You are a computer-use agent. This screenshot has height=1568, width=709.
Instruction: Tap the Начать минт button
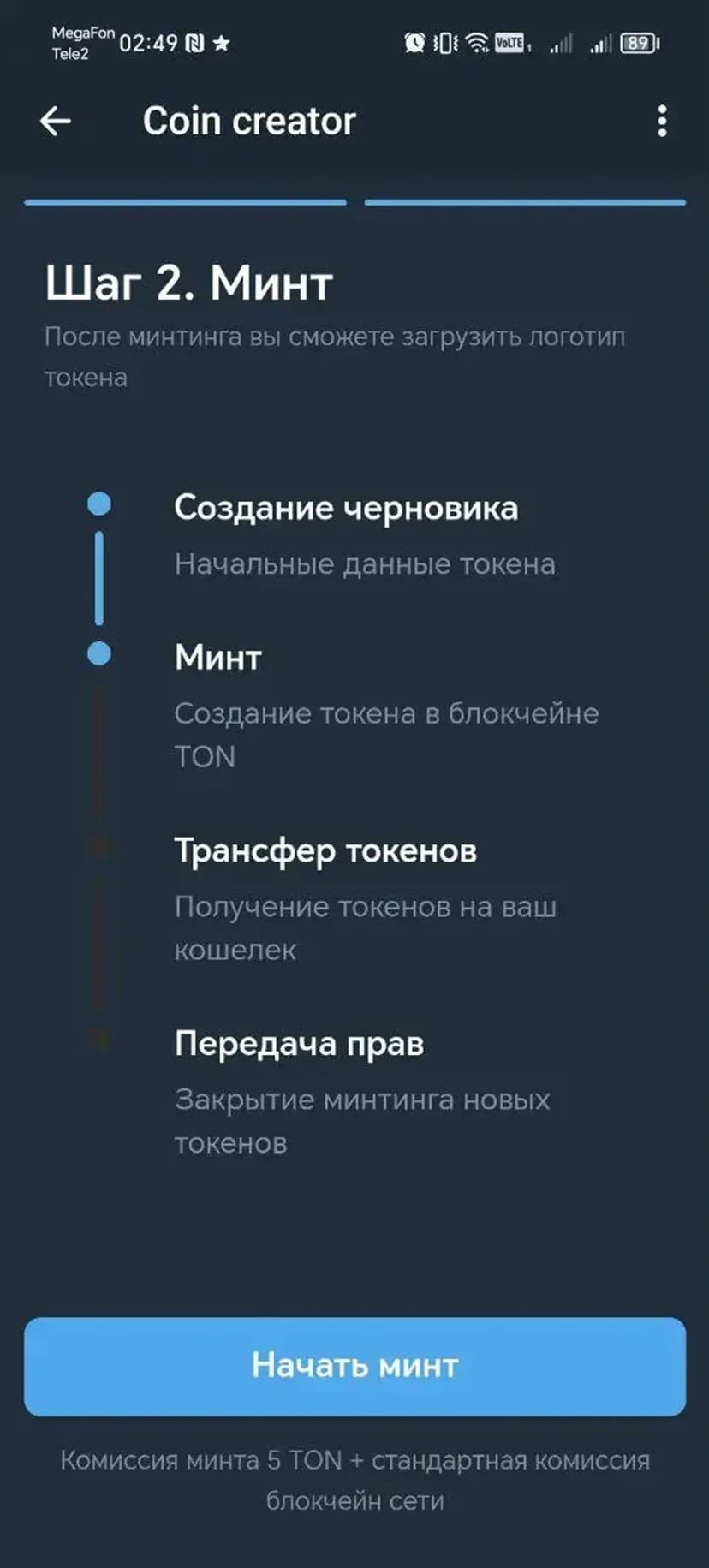click(x=354, y=1366)
